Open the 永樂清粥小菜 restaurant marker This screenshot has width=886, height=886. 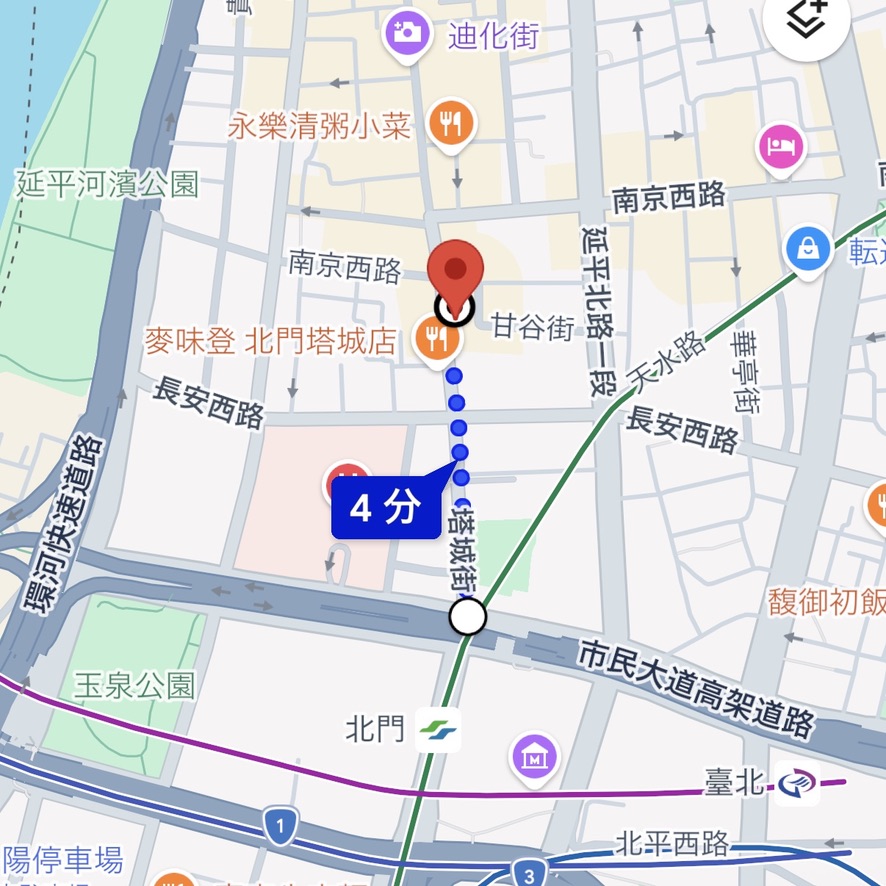[451, 124]
